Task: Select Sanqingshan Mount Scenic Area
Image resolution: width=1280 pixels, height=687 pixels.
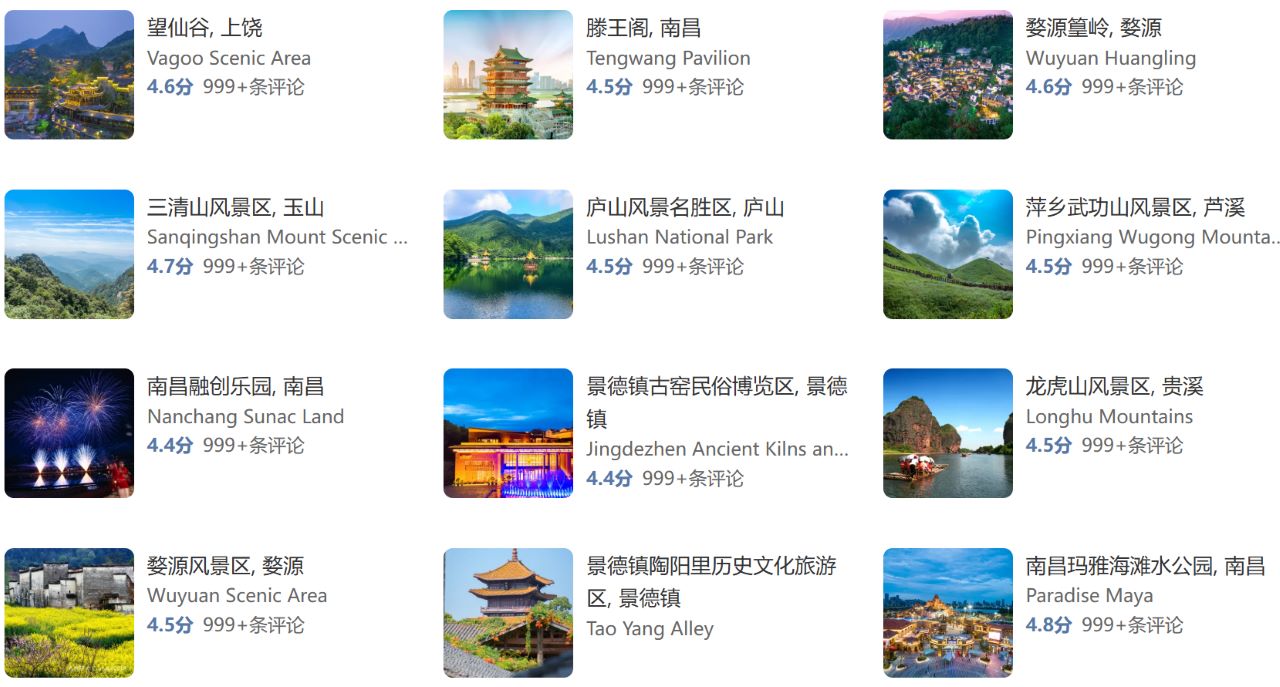Action: 235,209
